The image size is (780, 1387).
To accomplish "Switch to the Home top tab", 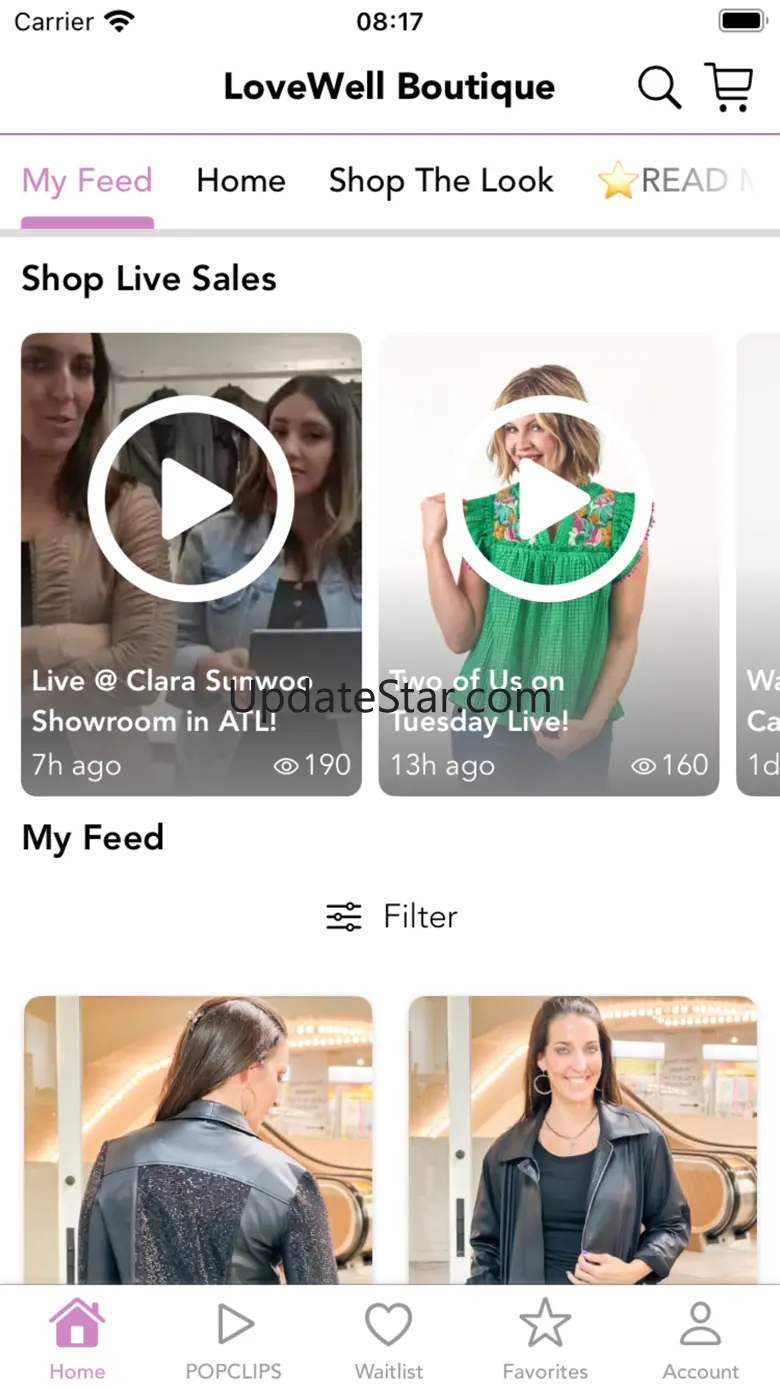I will coord(241,181).
